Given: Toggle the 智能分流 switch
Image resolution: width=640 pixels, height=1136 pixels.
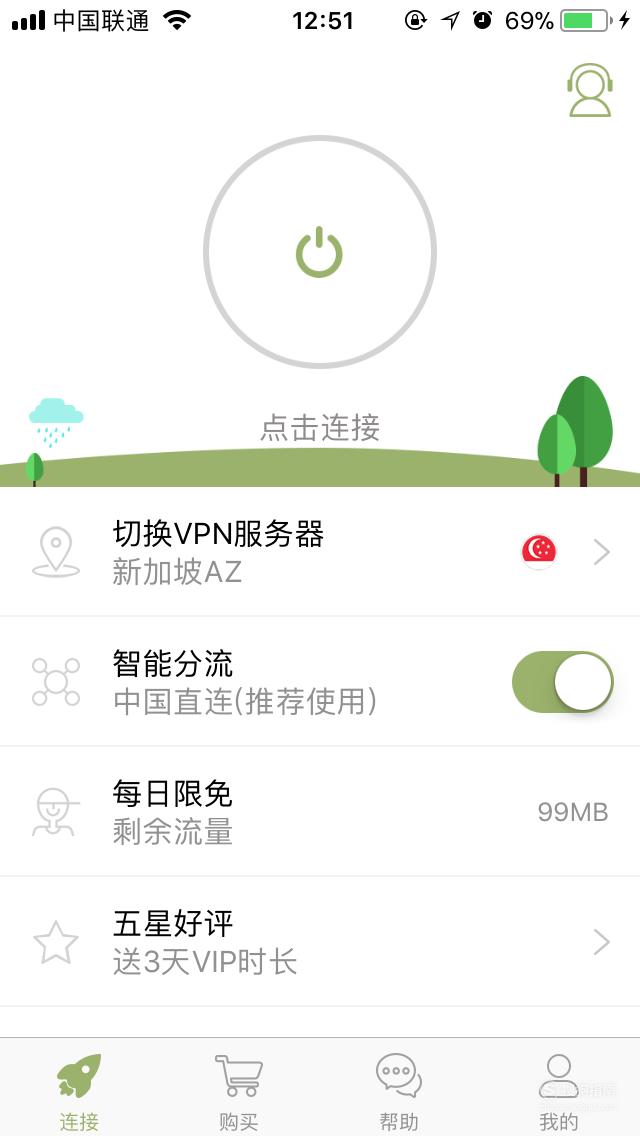Looking at the screenshot, I should click(x=562, y=682).
